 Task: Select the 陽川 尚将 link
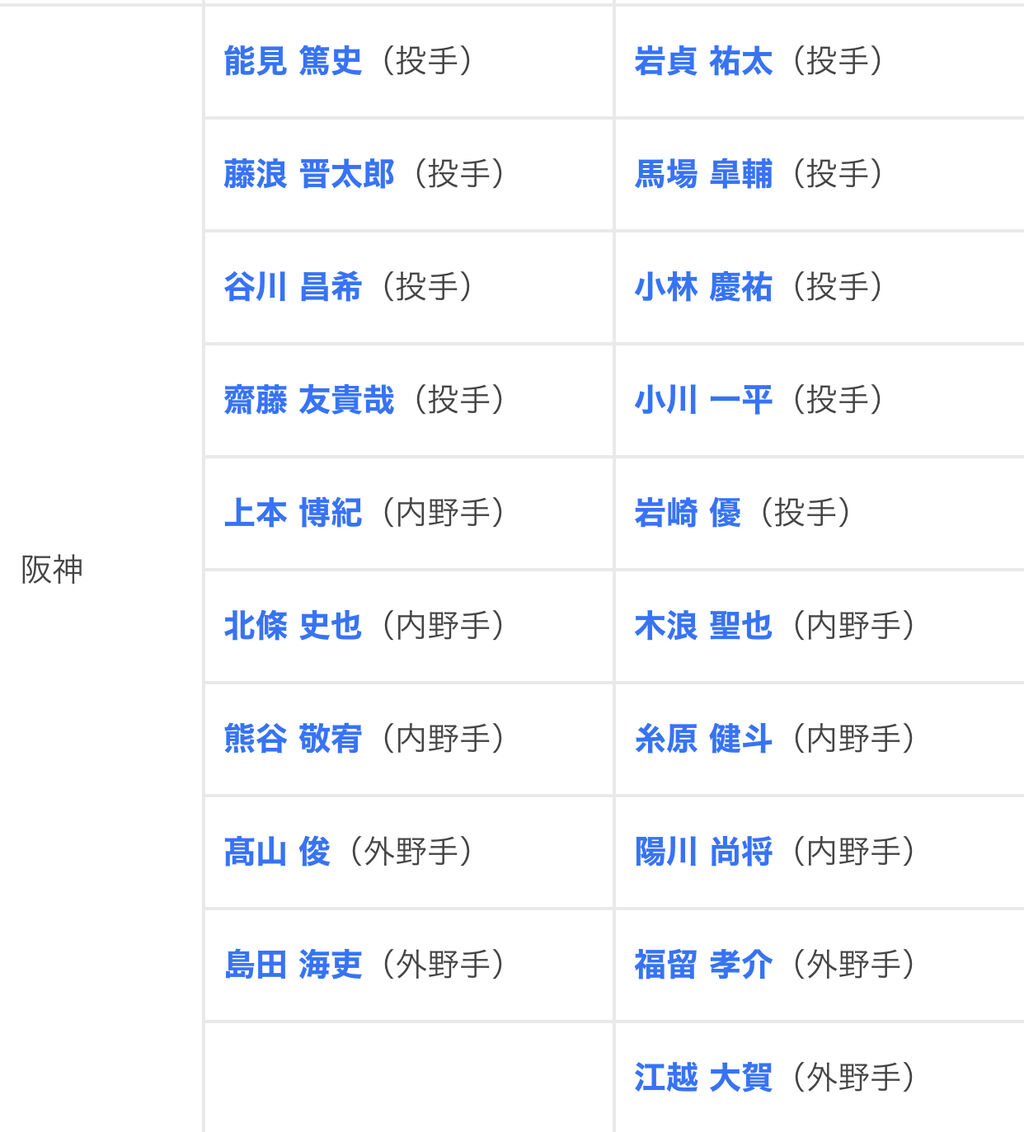click(x=703, y=851)
